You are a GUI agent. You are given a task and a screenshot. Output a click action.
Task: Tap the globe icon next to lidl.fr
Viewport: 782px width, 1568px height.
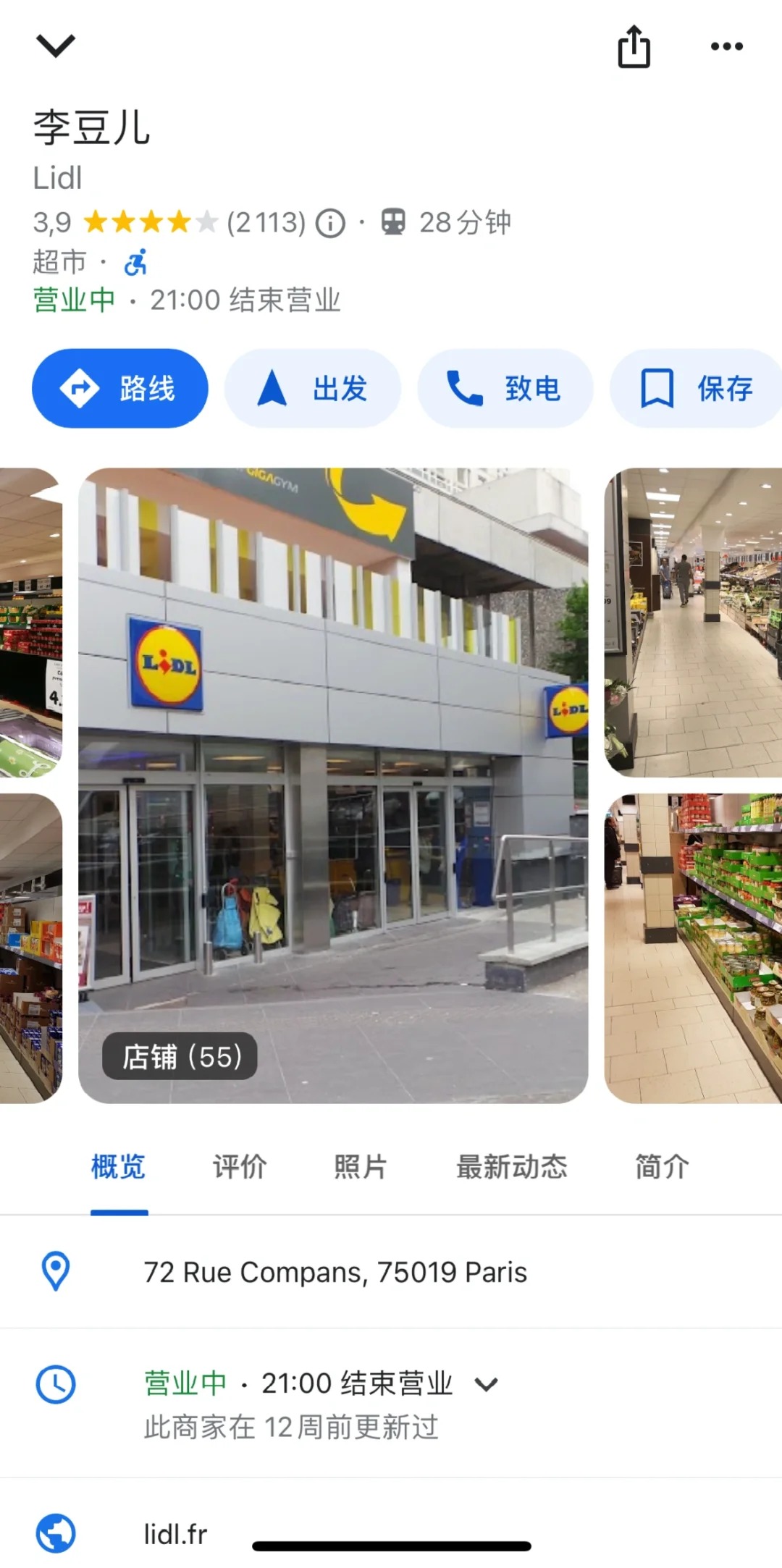click(x=56, y=1531)
